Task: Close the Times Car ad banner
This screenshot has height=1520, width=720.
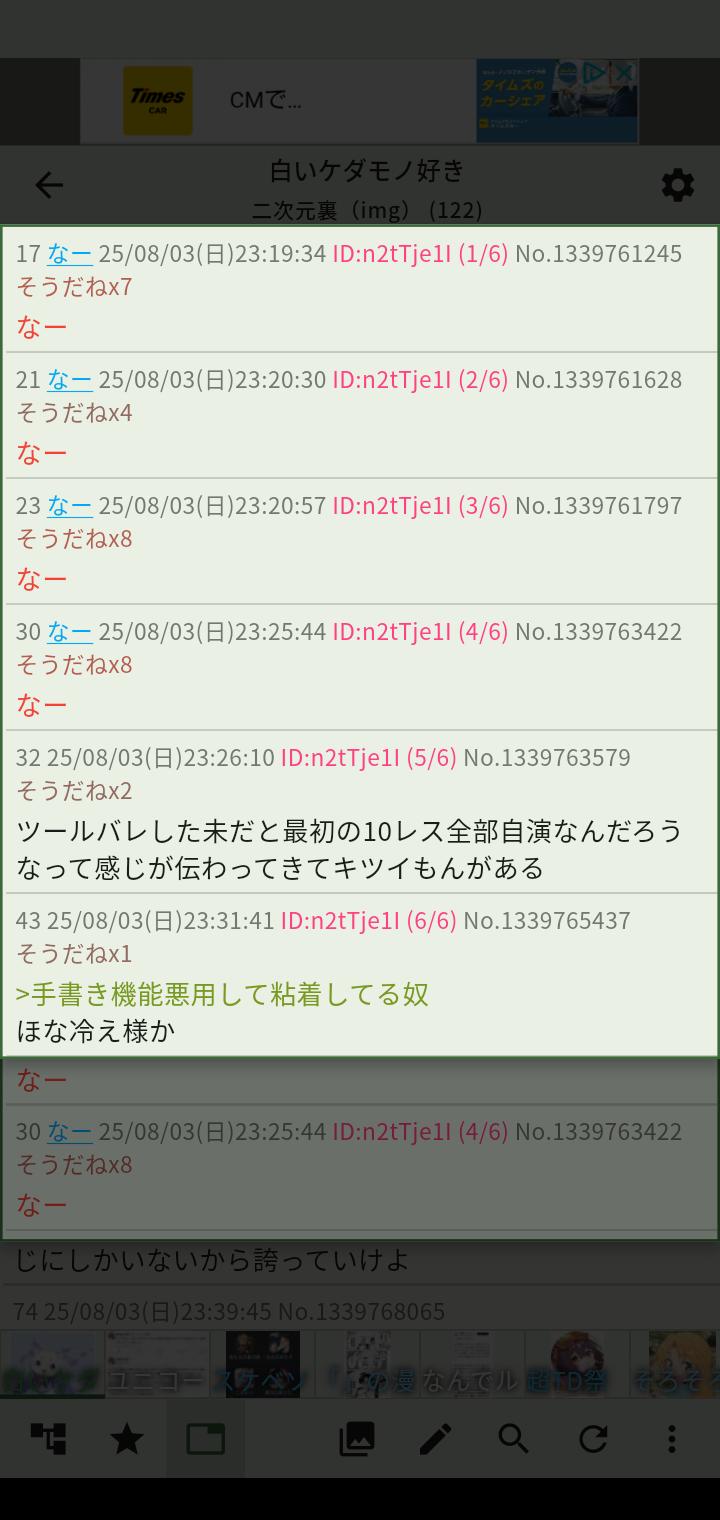Action: point(623,73)
